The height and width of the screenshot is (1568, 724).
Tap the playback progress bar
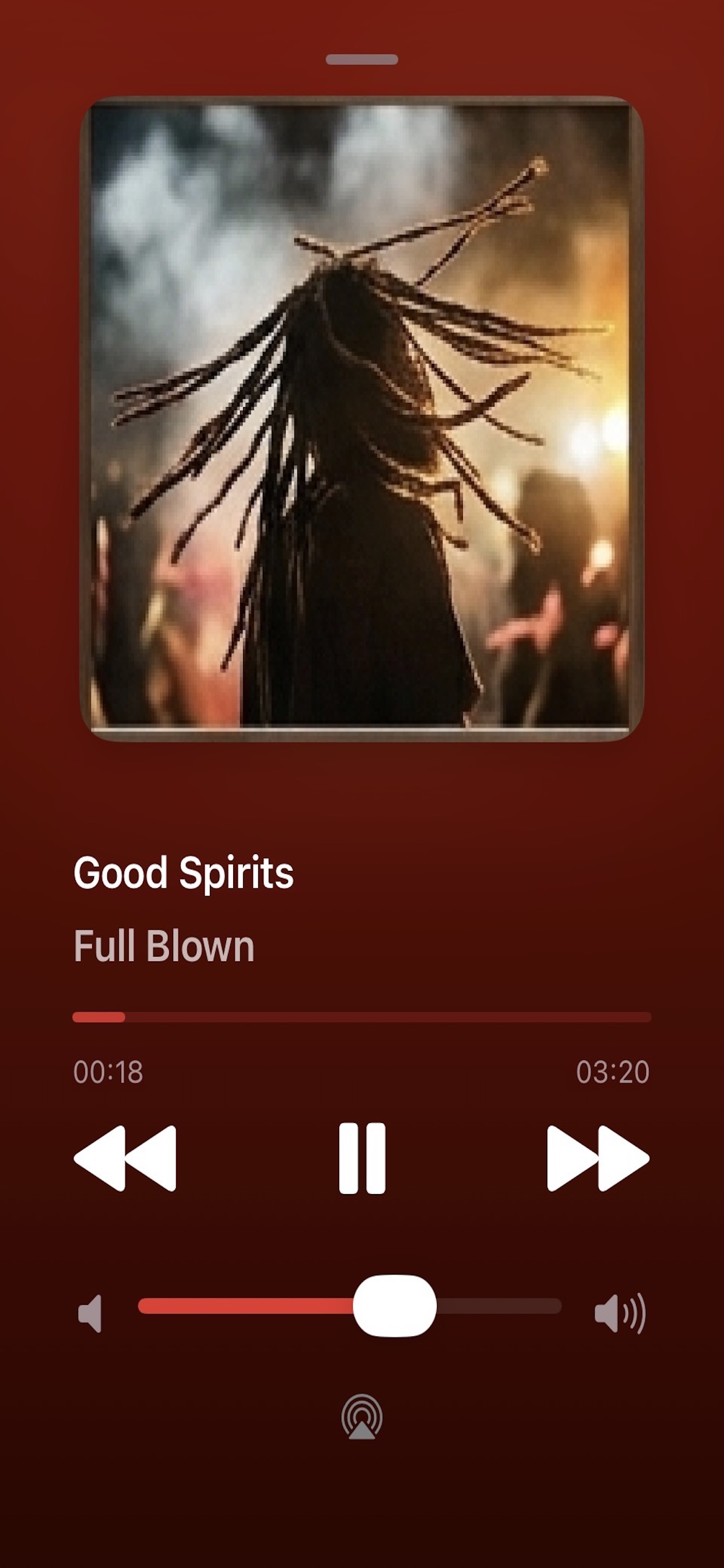point(362,1017)
